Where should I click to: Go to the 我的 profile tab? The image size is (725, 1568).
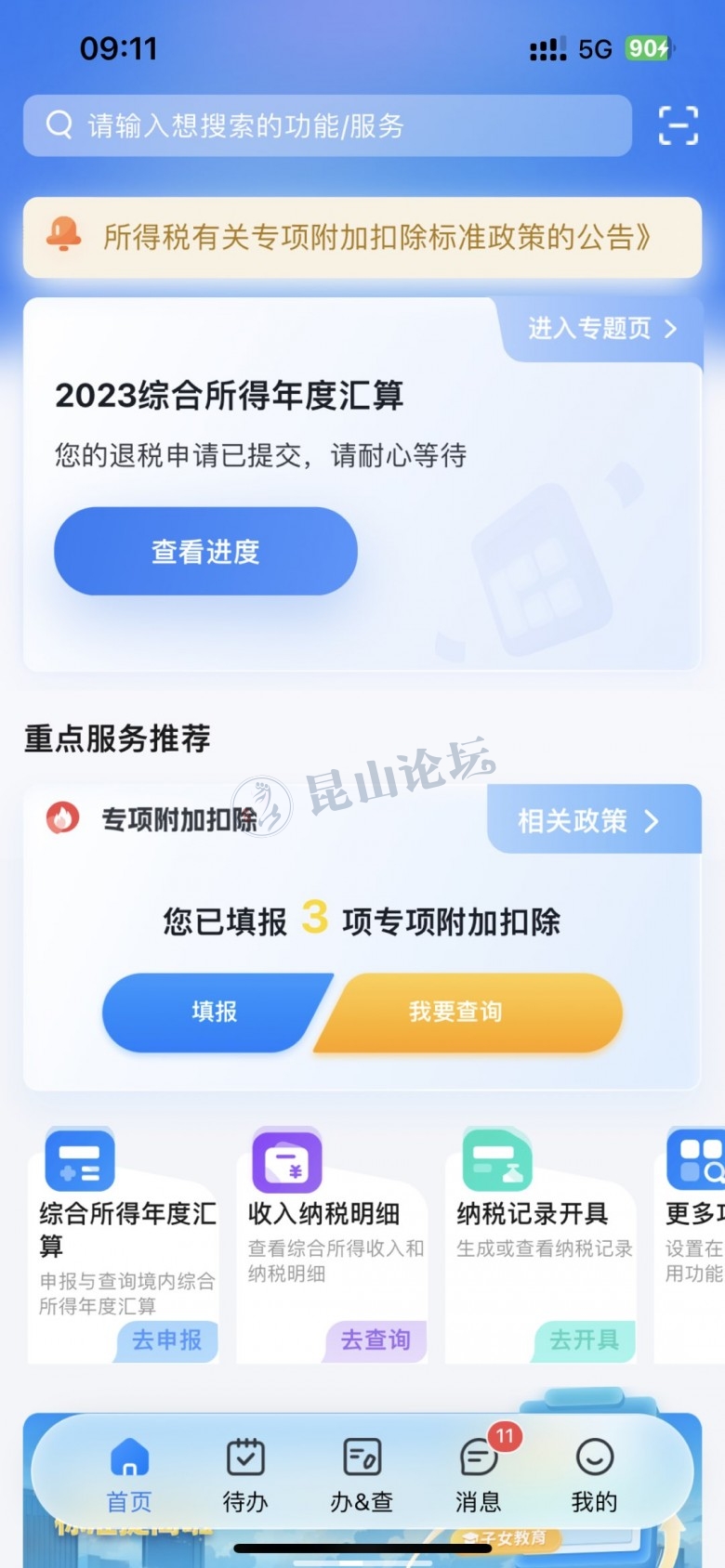coord(594,1476)
